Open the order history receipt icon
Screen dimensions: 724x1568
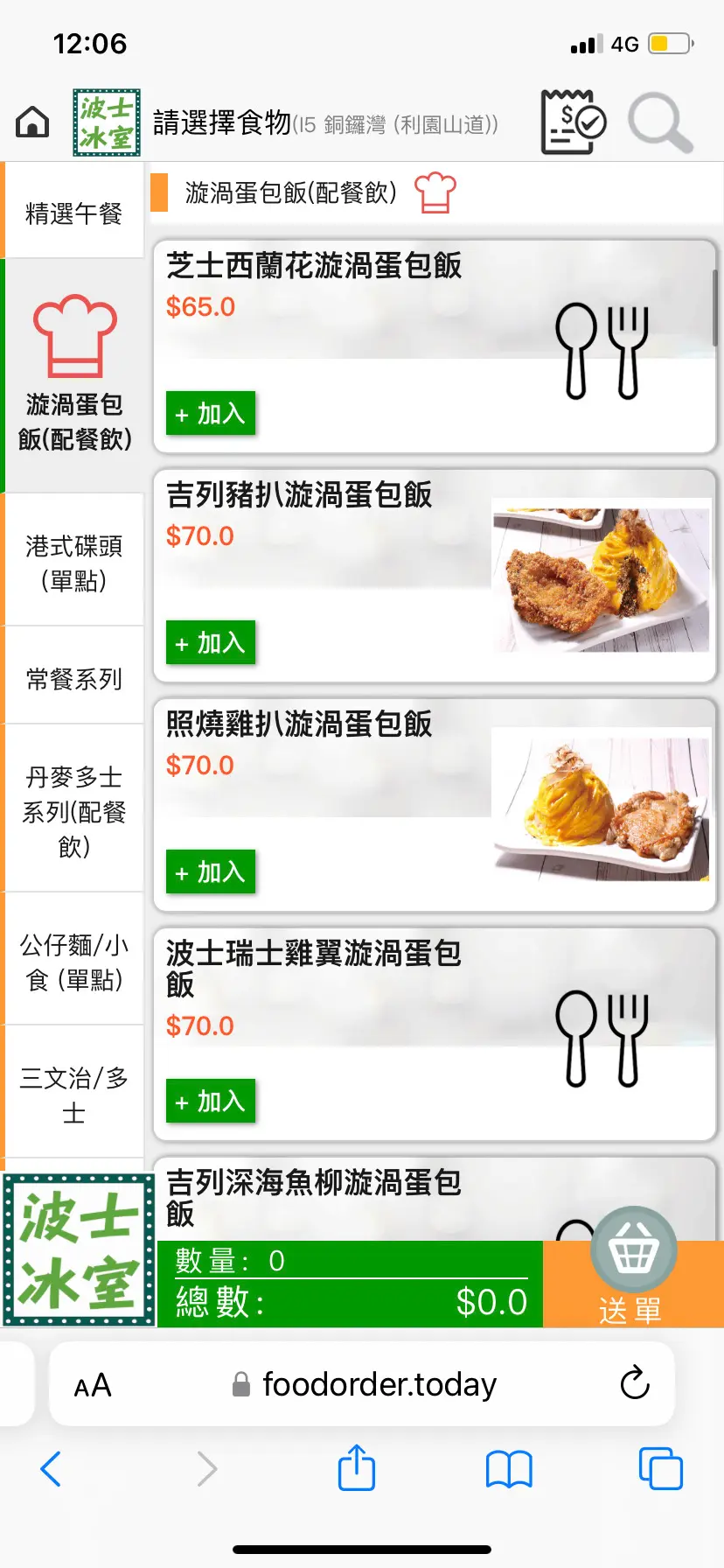572,122
